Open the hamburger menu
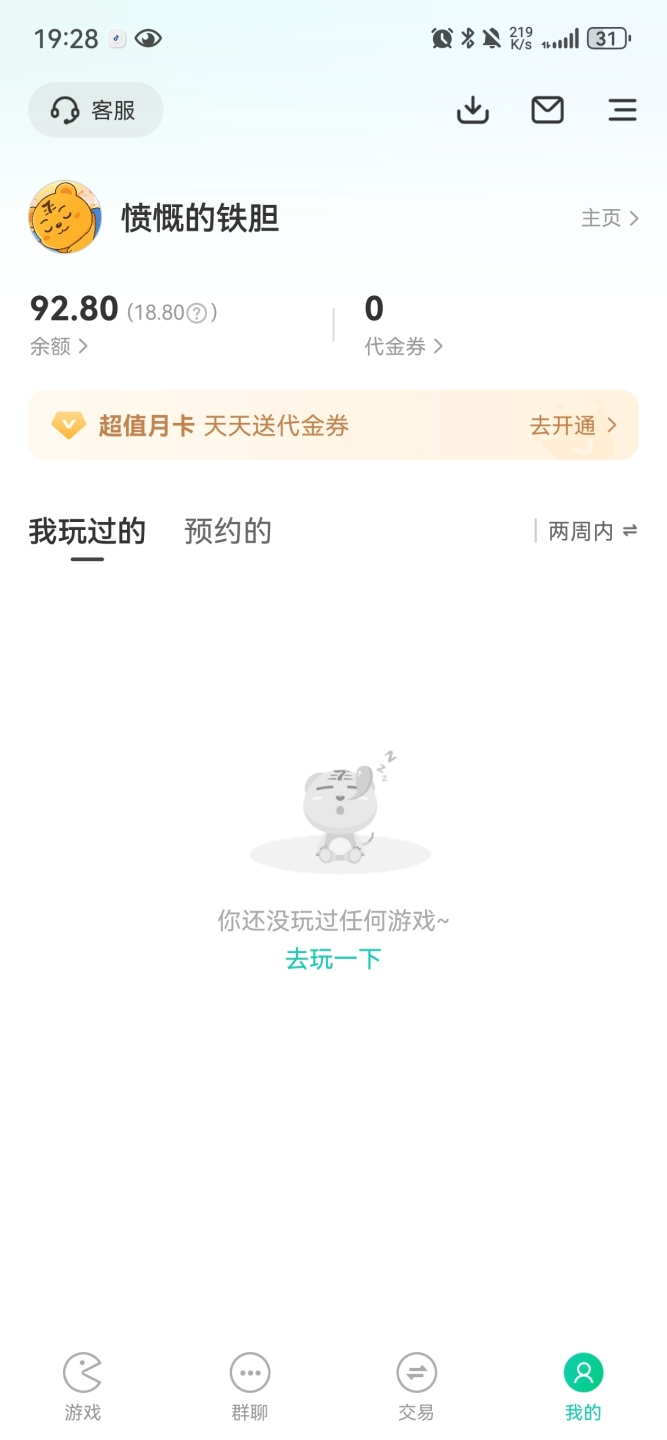 [622, 110]
